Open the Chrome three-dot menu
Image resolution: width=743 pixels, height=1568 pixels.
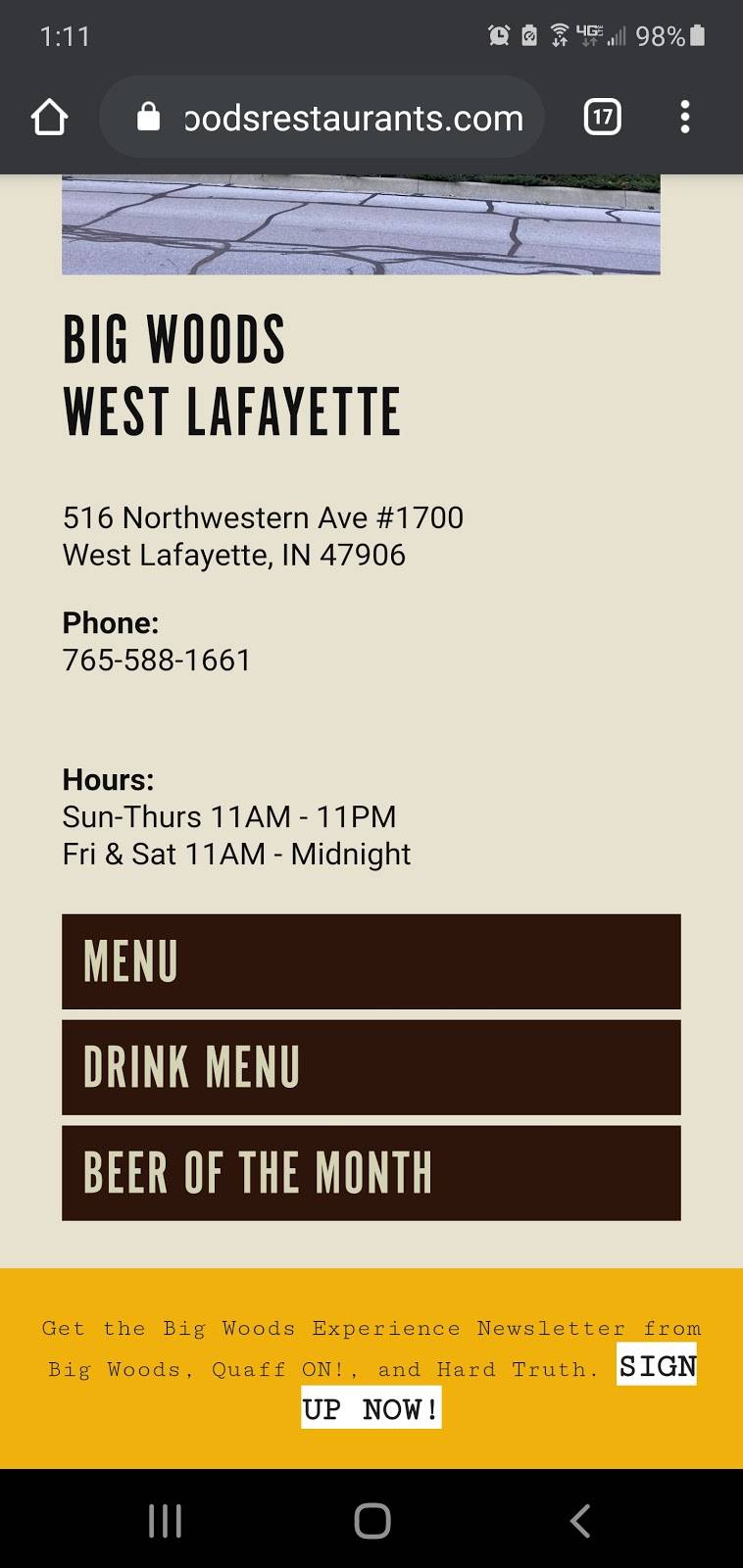pos(685,117)
